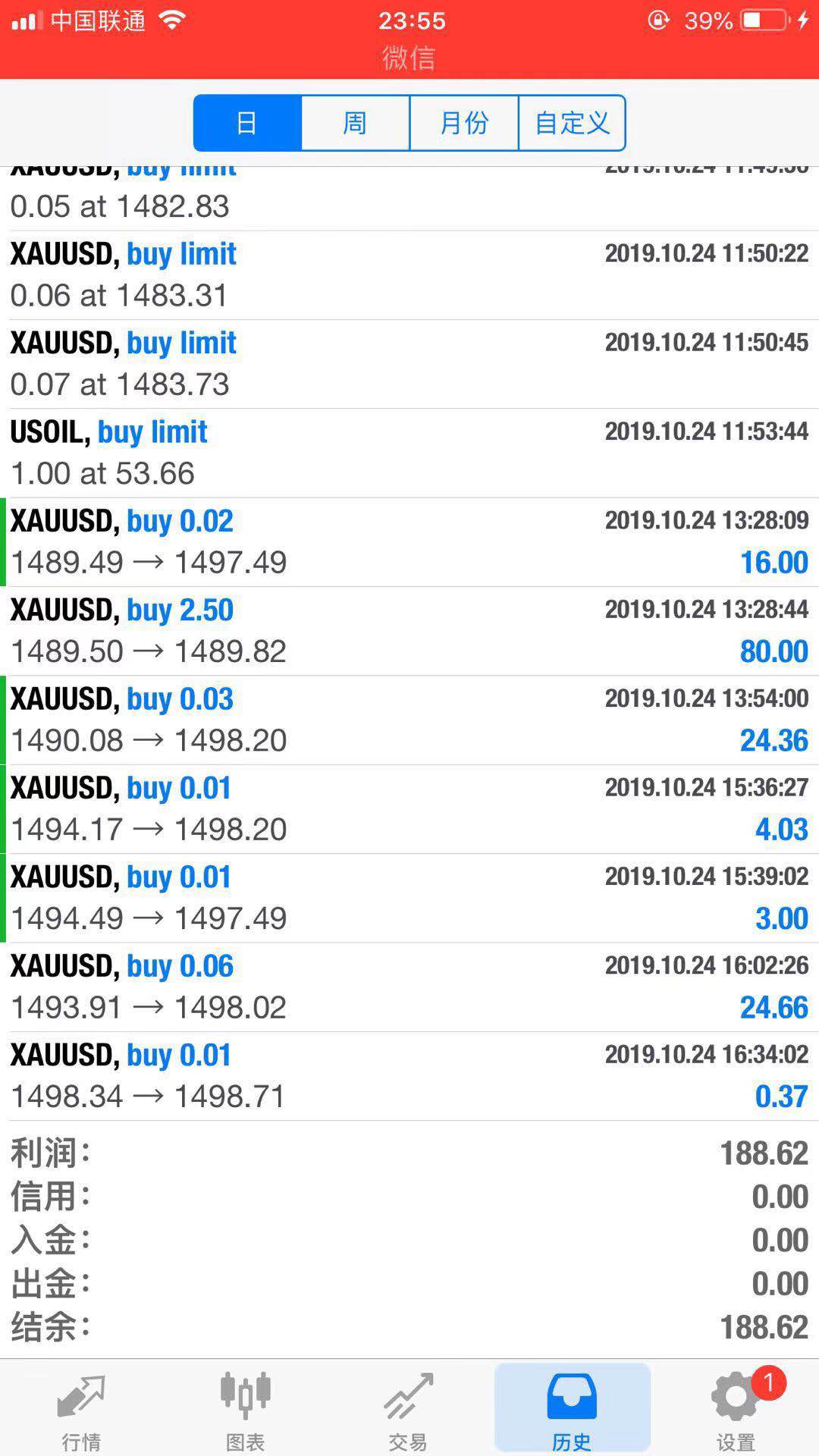Viewport: 819px width, 1456px height.
Task: Open the 设置 settings tab
Action: [736, 1408]
